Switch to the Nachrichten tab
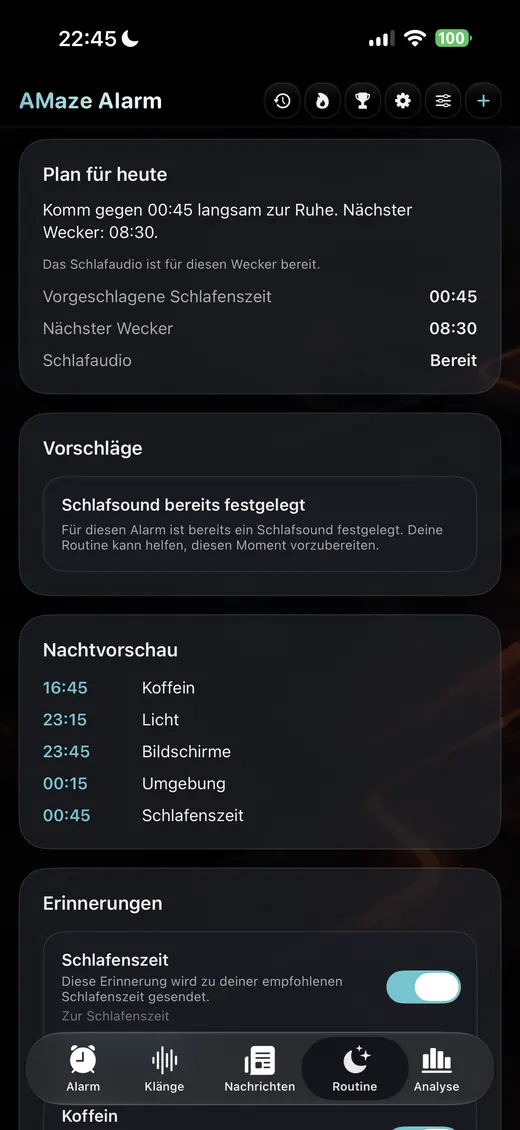520x1130 pixels. pos(259,1069)
